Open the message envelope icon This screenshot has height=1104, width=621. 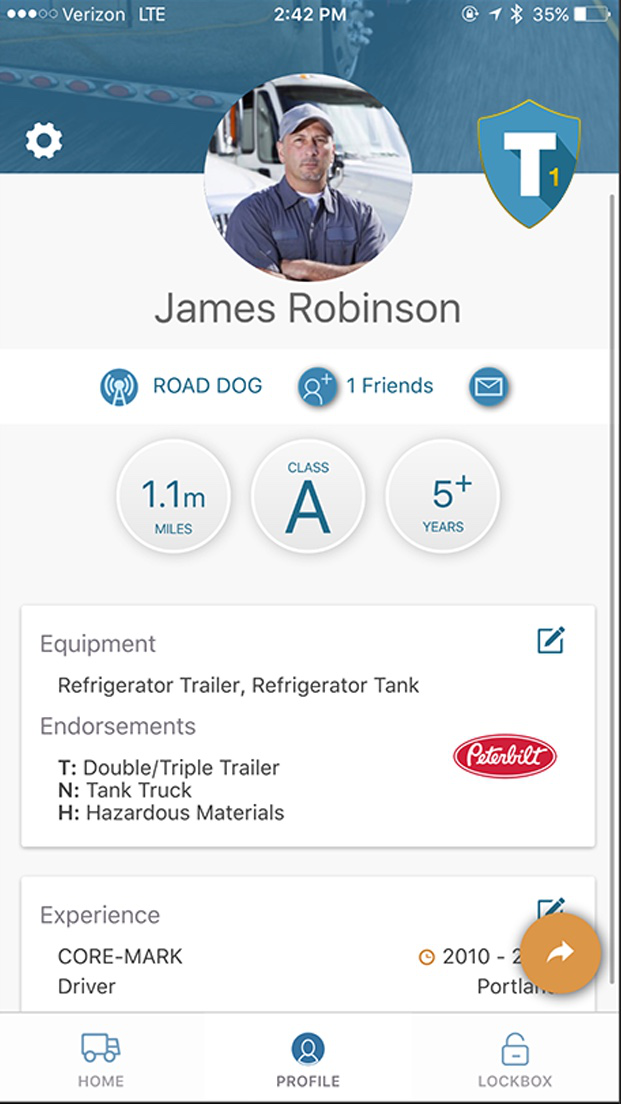pos(488,386)
